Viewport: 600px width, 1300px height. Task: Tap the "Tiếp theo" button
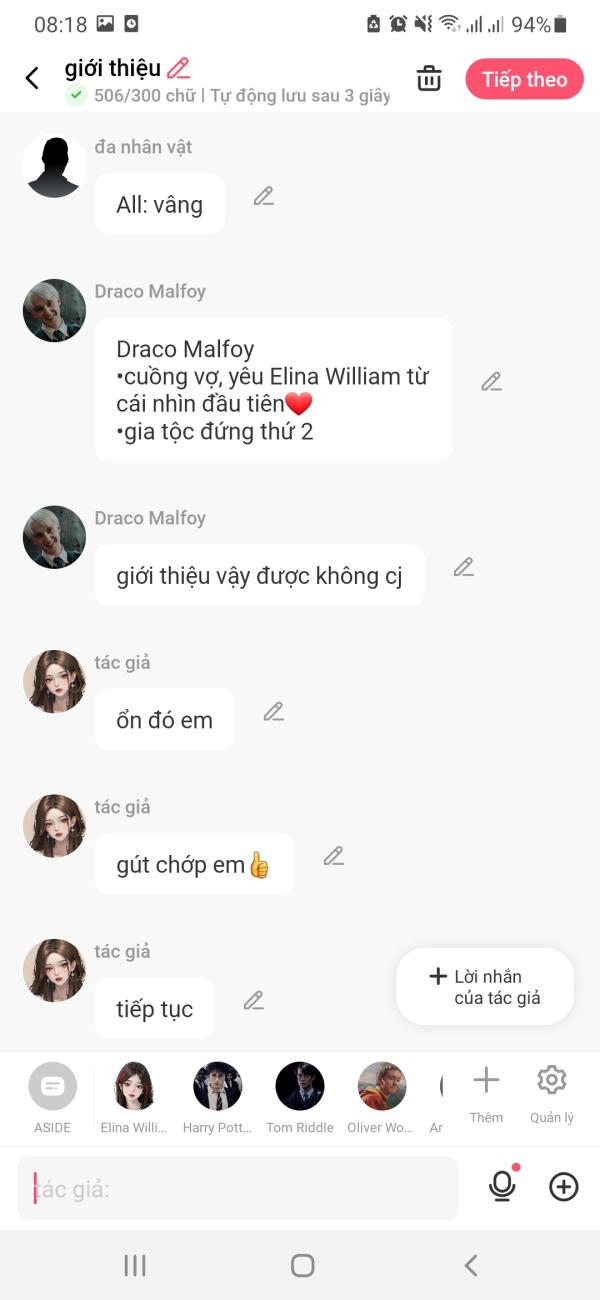click(x=524, y=79)
